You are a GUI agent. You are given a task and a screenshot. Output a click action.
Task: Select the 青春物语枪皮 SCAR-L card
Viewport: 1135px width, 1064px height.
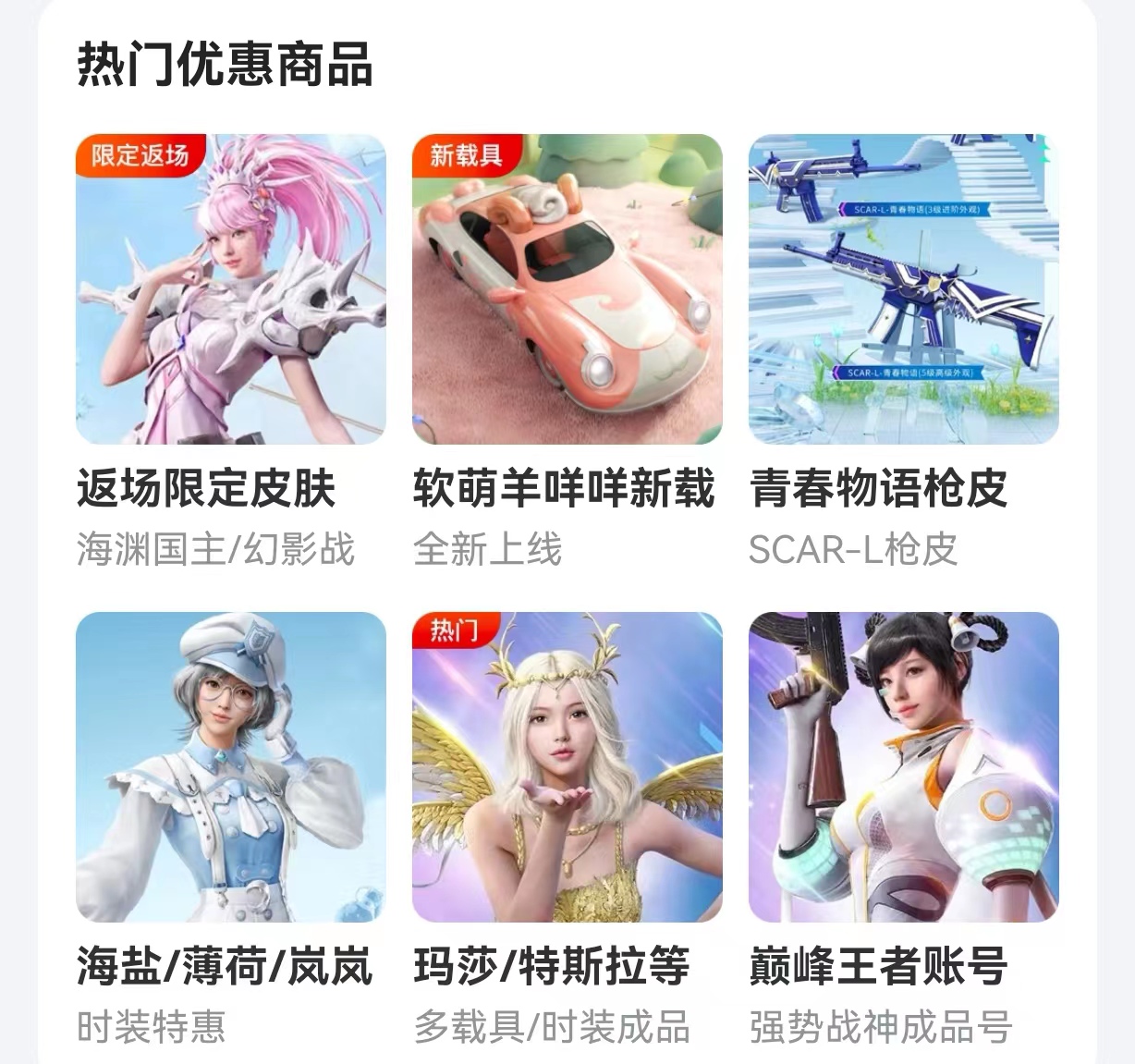(903, 289)
